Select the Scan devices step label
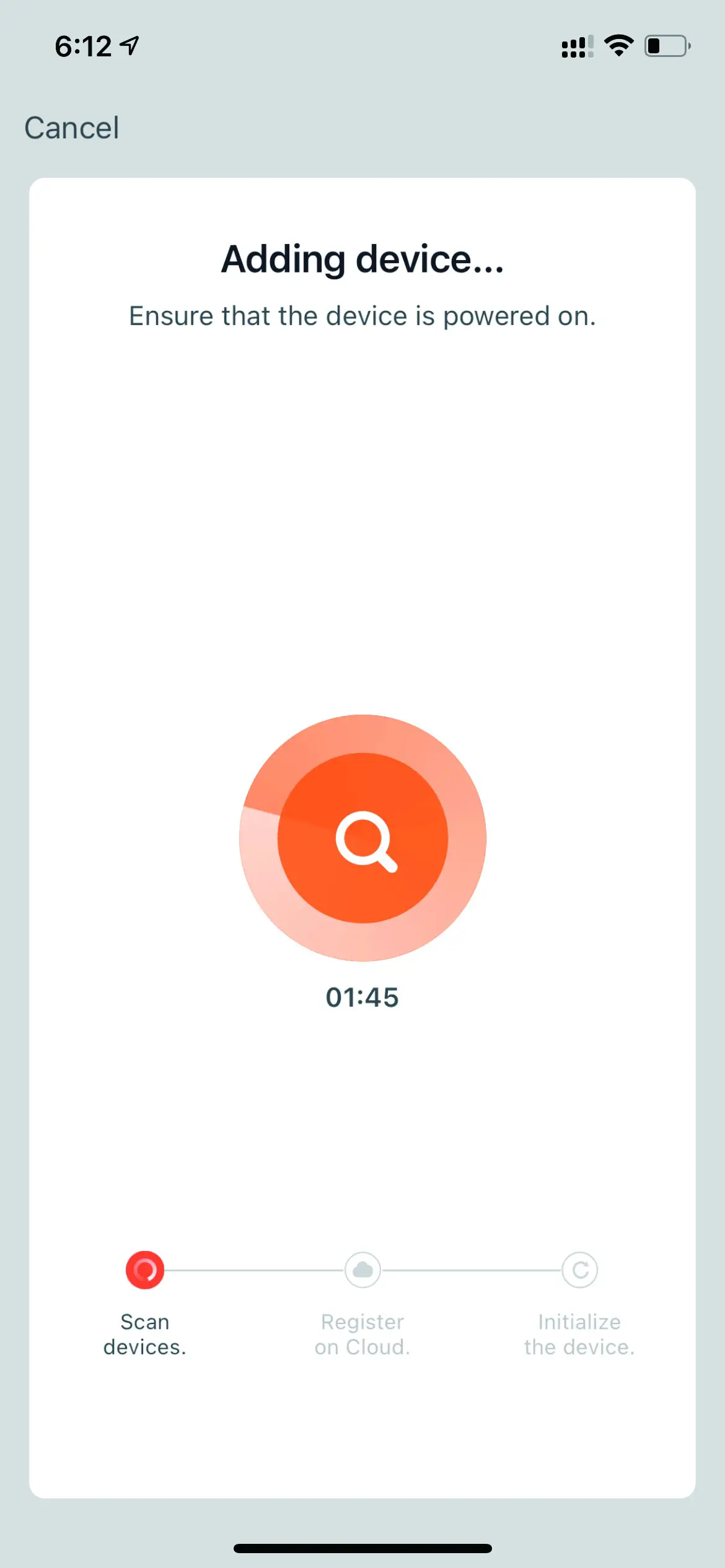The height and width of the screenshot is (1568, 725). (x=144, y=1335)
